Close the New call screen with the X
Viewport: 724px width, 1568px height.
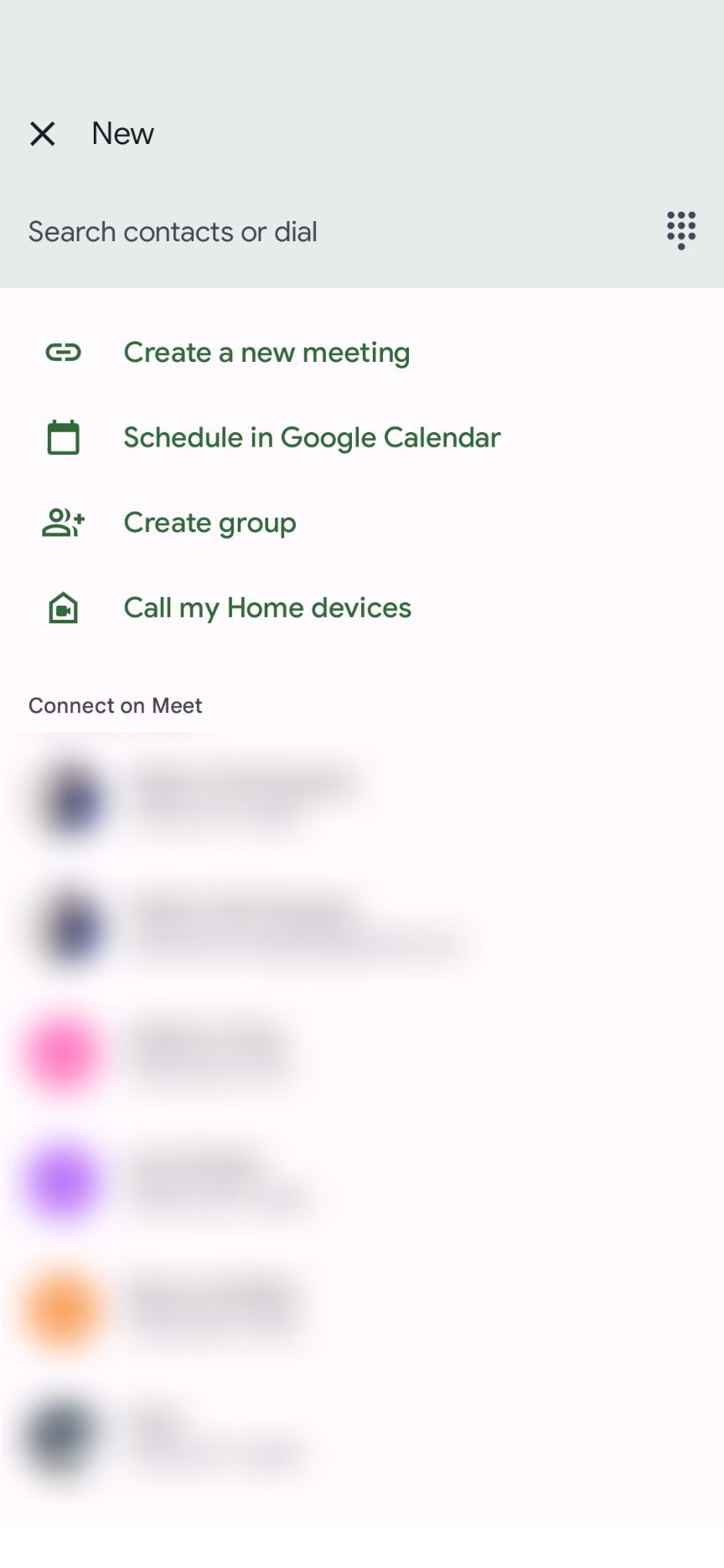click(x=43, y=132)
